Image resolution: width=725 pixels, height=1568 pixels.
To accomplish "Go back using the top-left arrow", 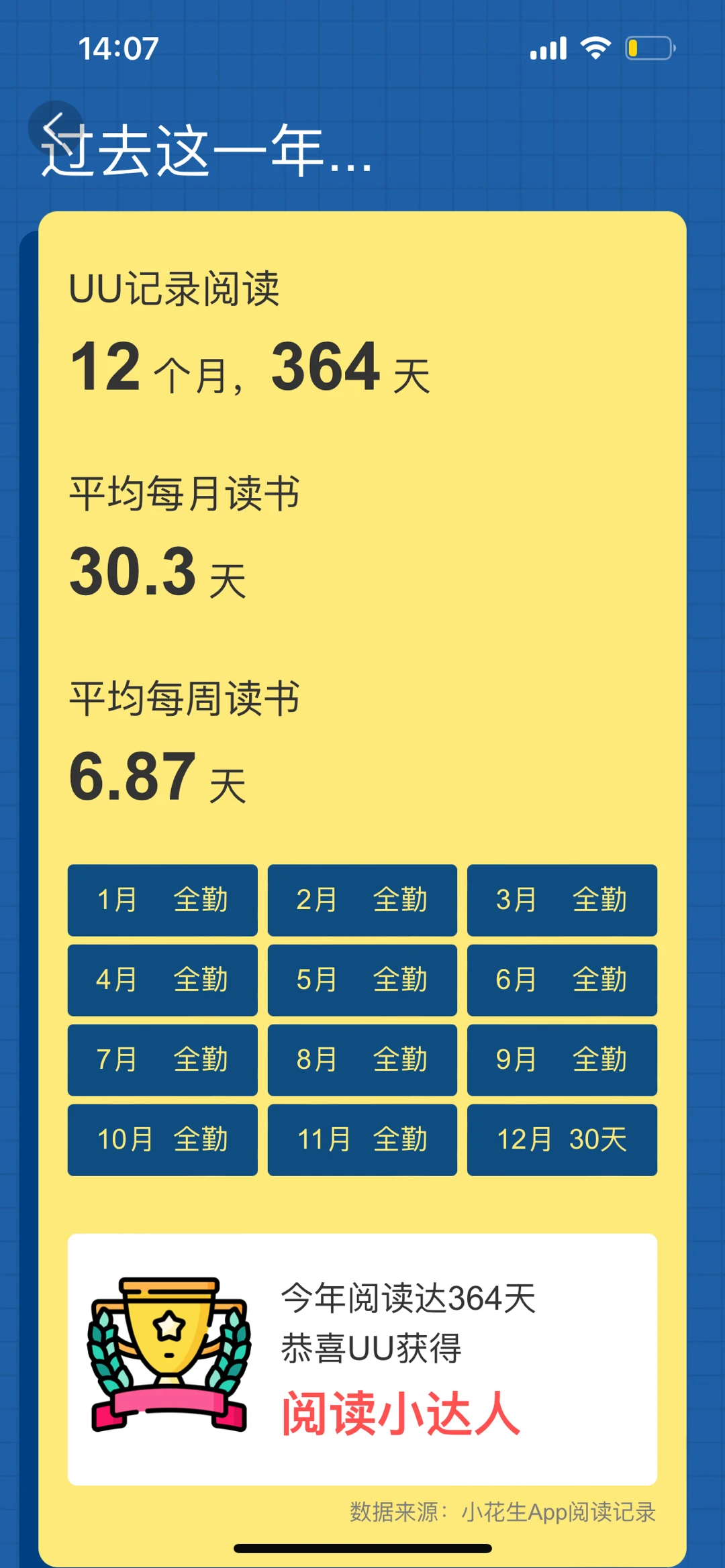I will pos(56,127).
